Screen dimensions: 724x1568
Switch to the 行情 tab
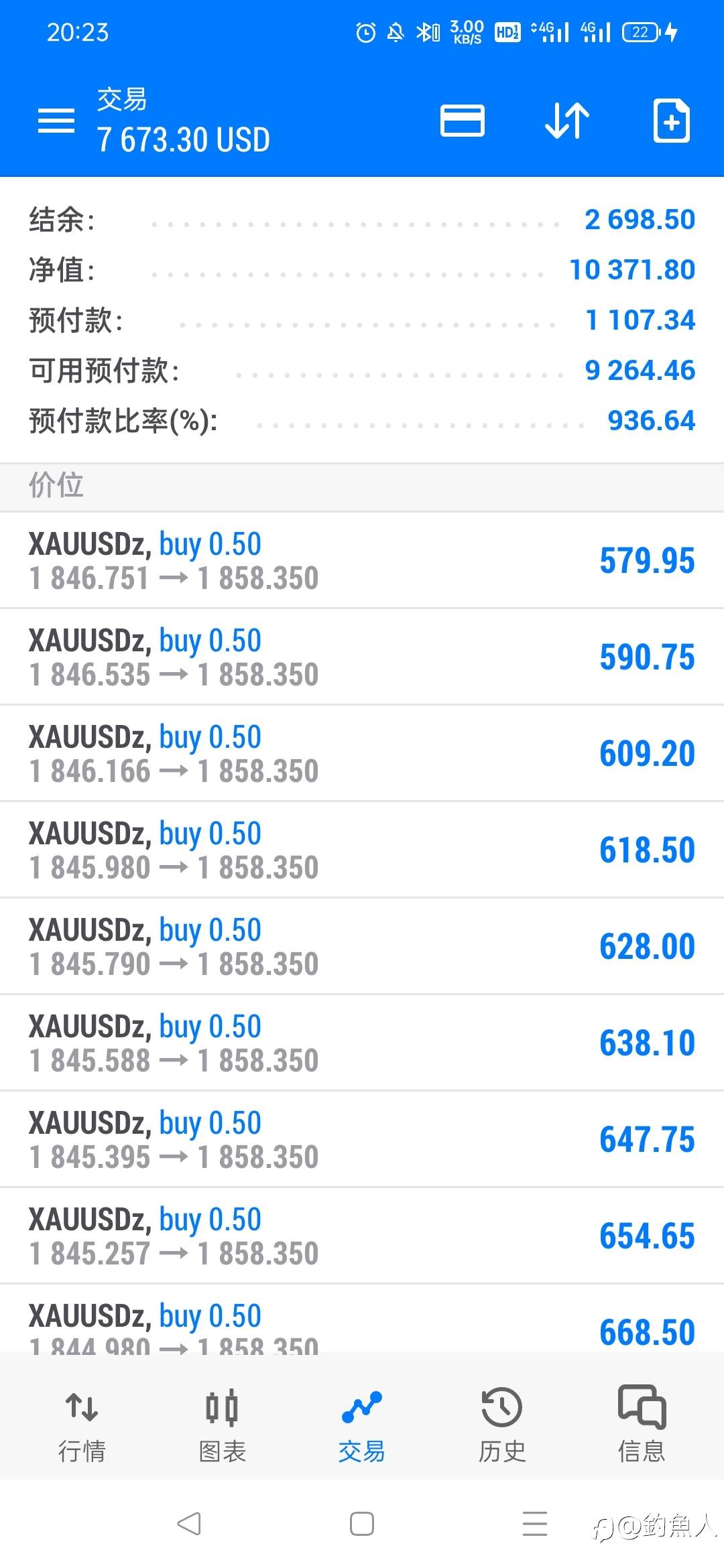82,1424
